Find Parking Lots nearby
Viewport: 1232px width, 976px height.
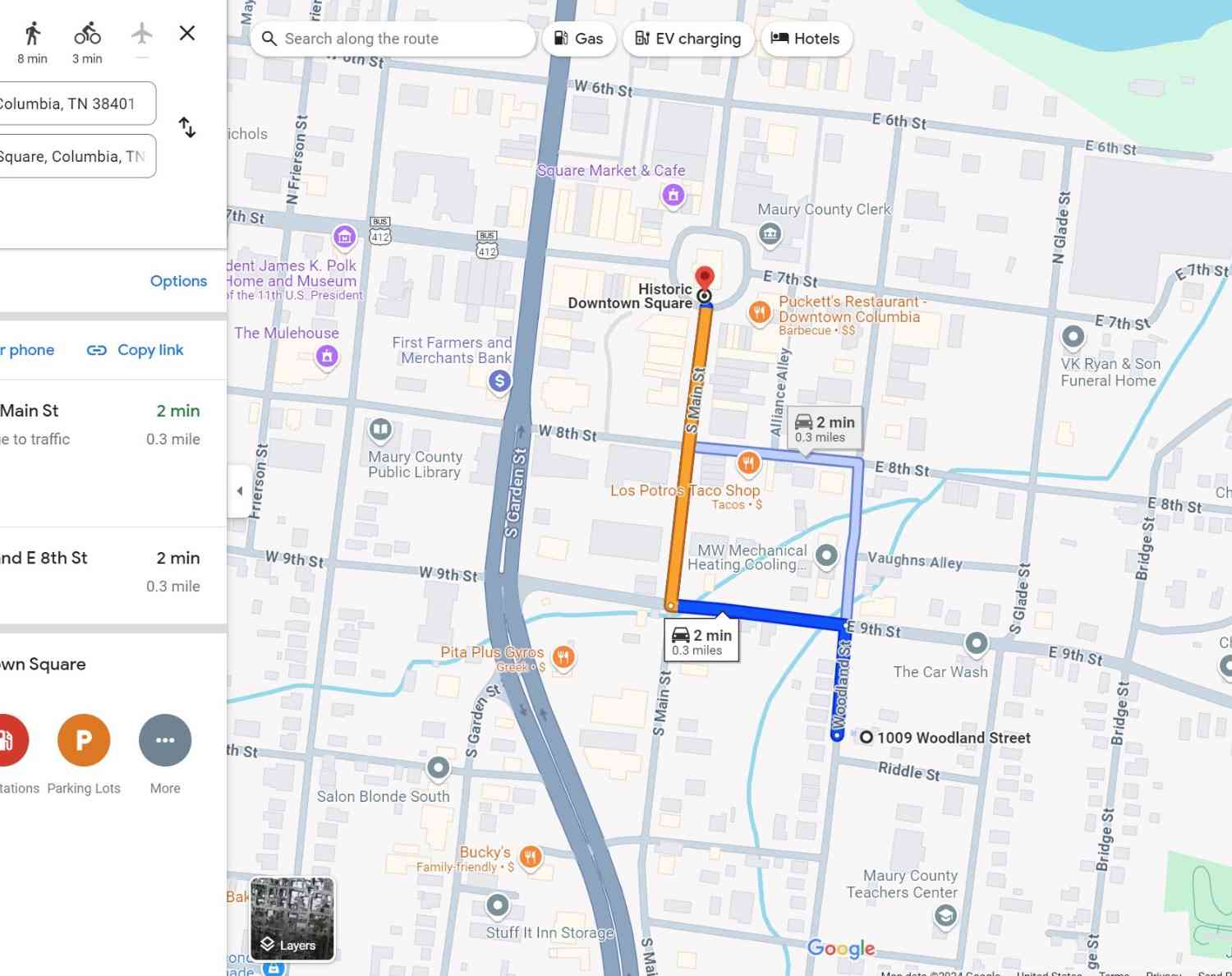point(84,741)
